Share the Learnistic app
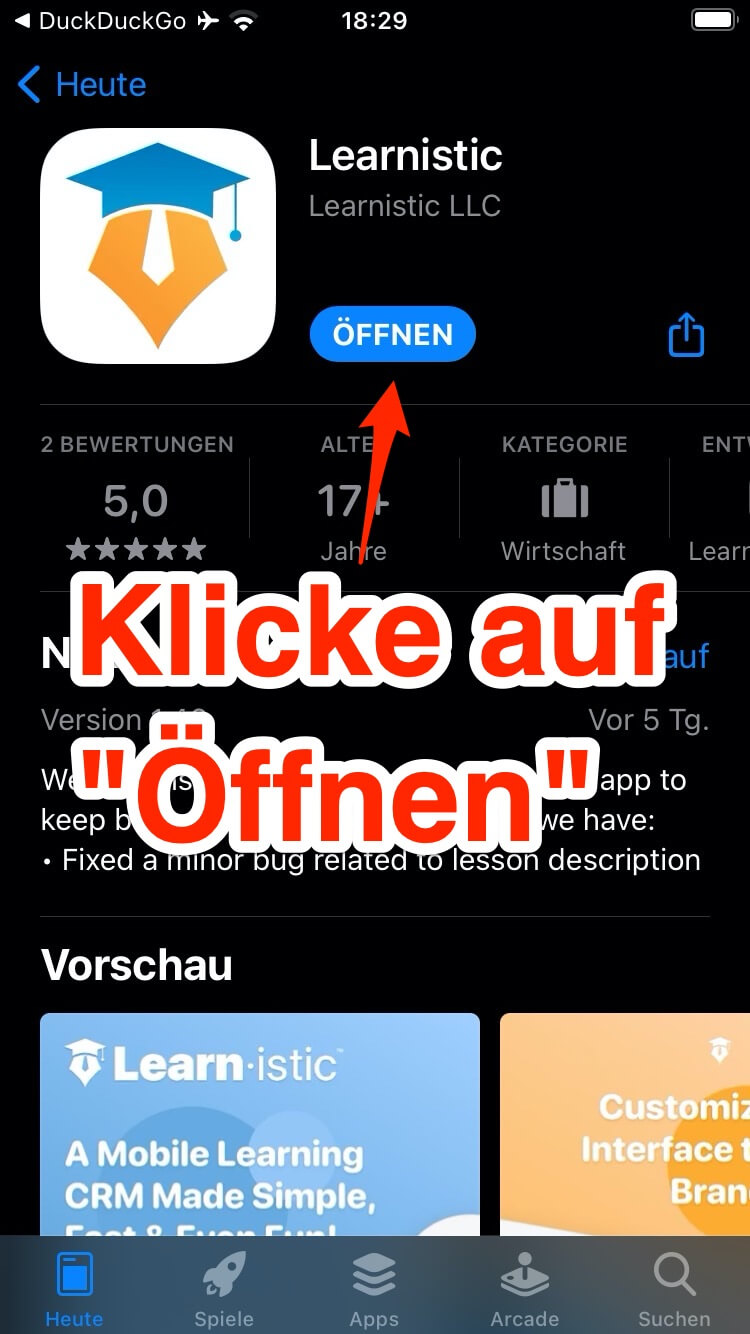This screenshot has height=1334, width=750. coord(686,335)
